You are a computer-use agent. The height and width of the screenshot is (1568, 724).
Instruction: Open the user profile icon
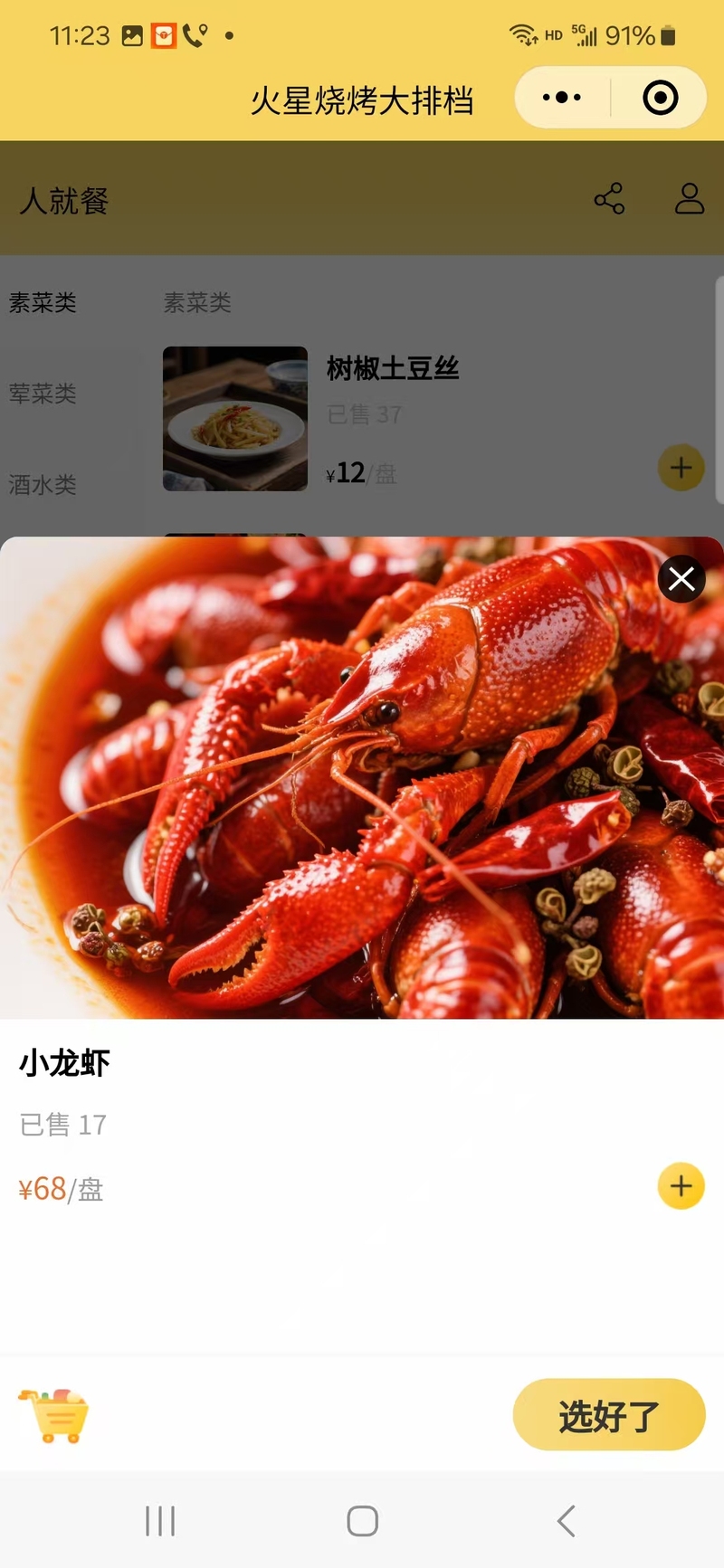point(689,199)
